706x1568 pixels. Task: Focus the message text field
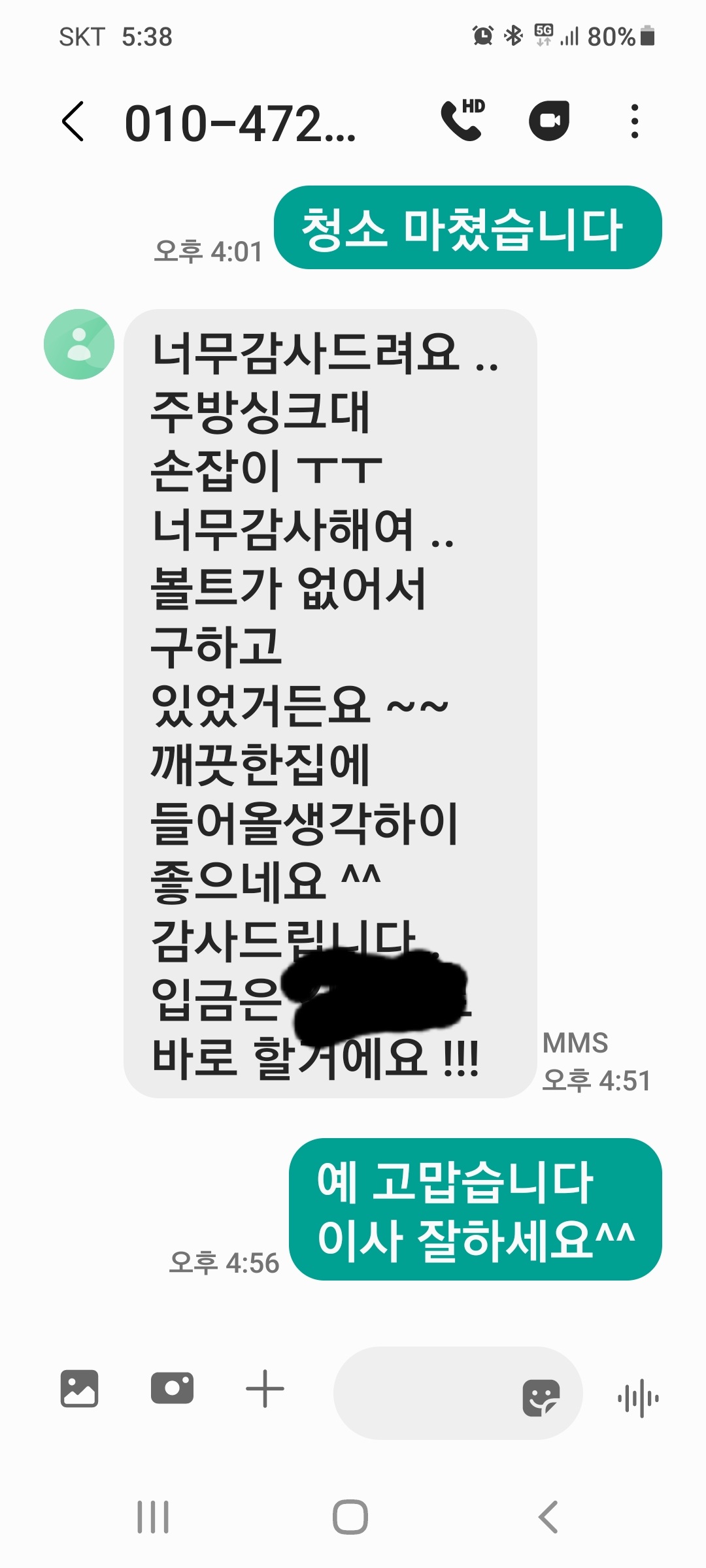coord(425,1393)
